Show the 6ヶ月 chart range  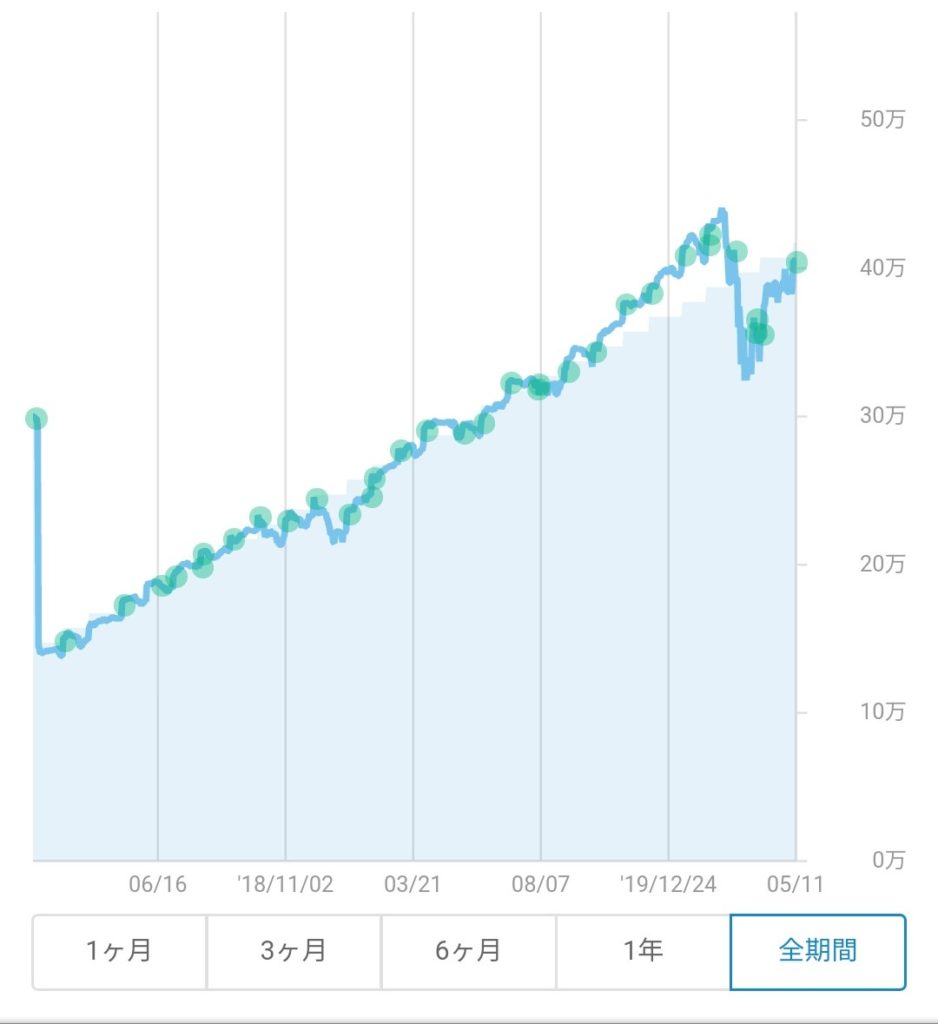468,951
